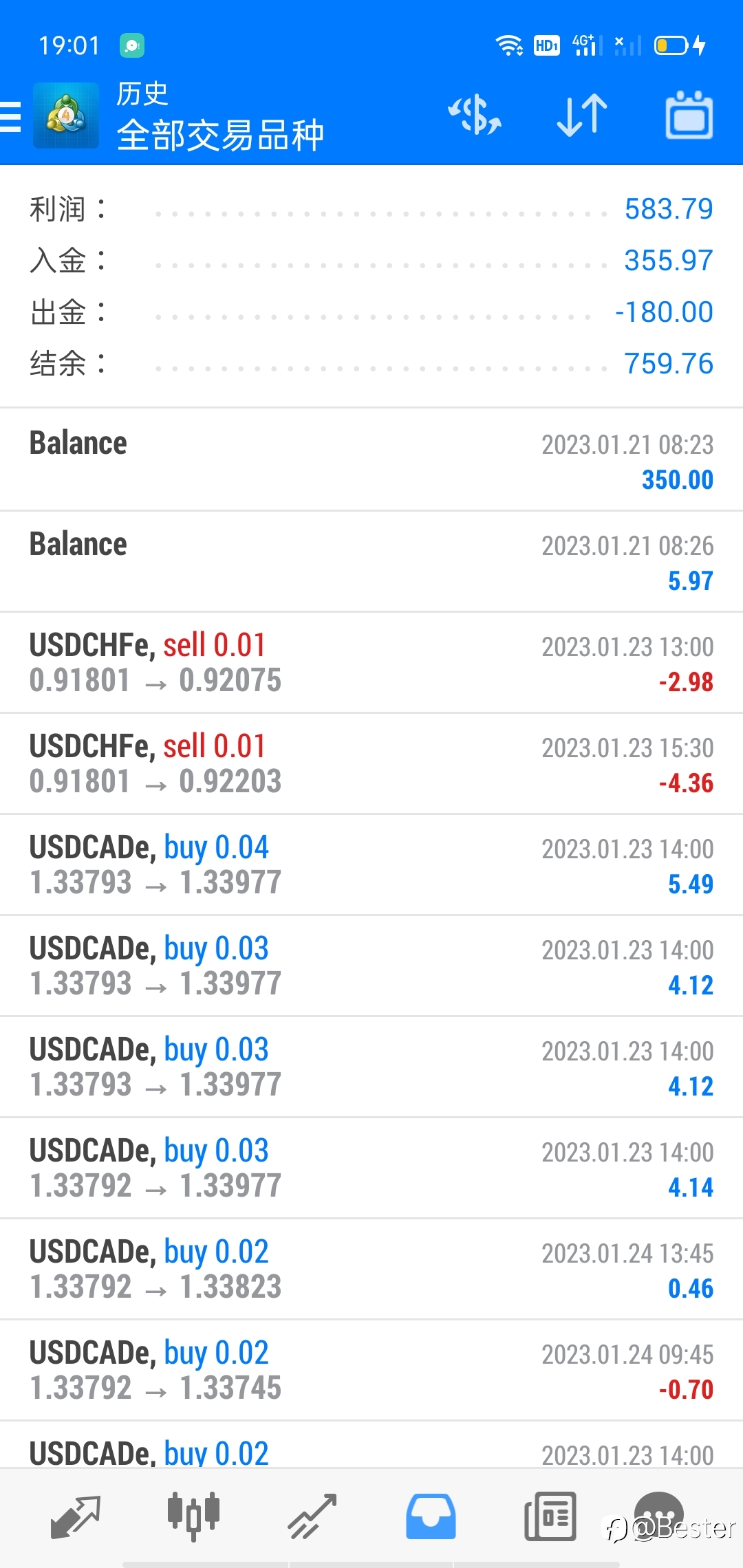Open the calendar date range picker
Viewport: 743px width, 1568px height.
[x=689, y=115]
